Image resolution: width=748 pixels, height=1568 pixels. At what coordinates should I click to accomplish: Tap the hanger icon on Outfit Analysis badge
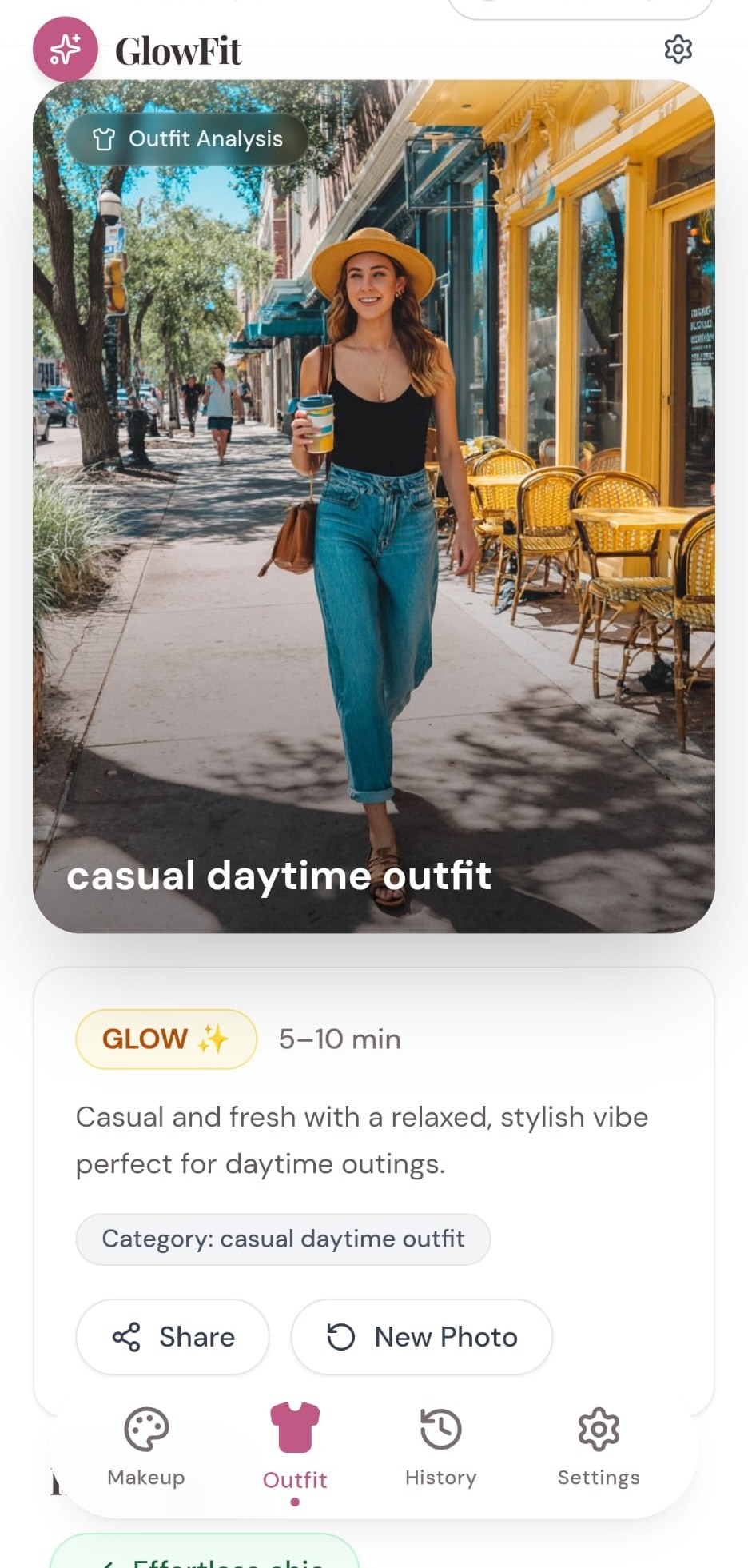(x=105, y=138)
